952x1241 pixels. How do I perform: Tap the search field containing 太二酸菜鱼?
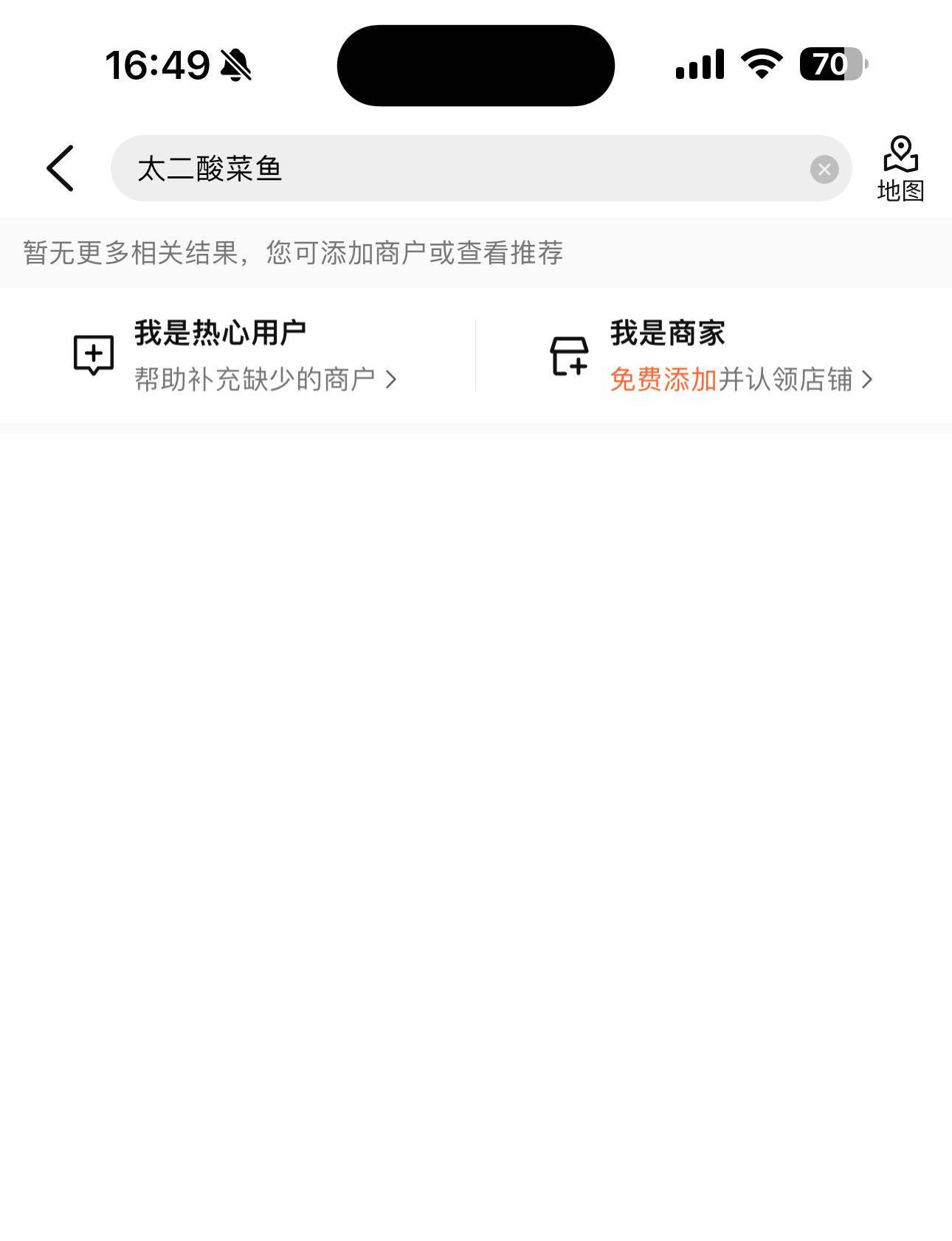(458, 168)
